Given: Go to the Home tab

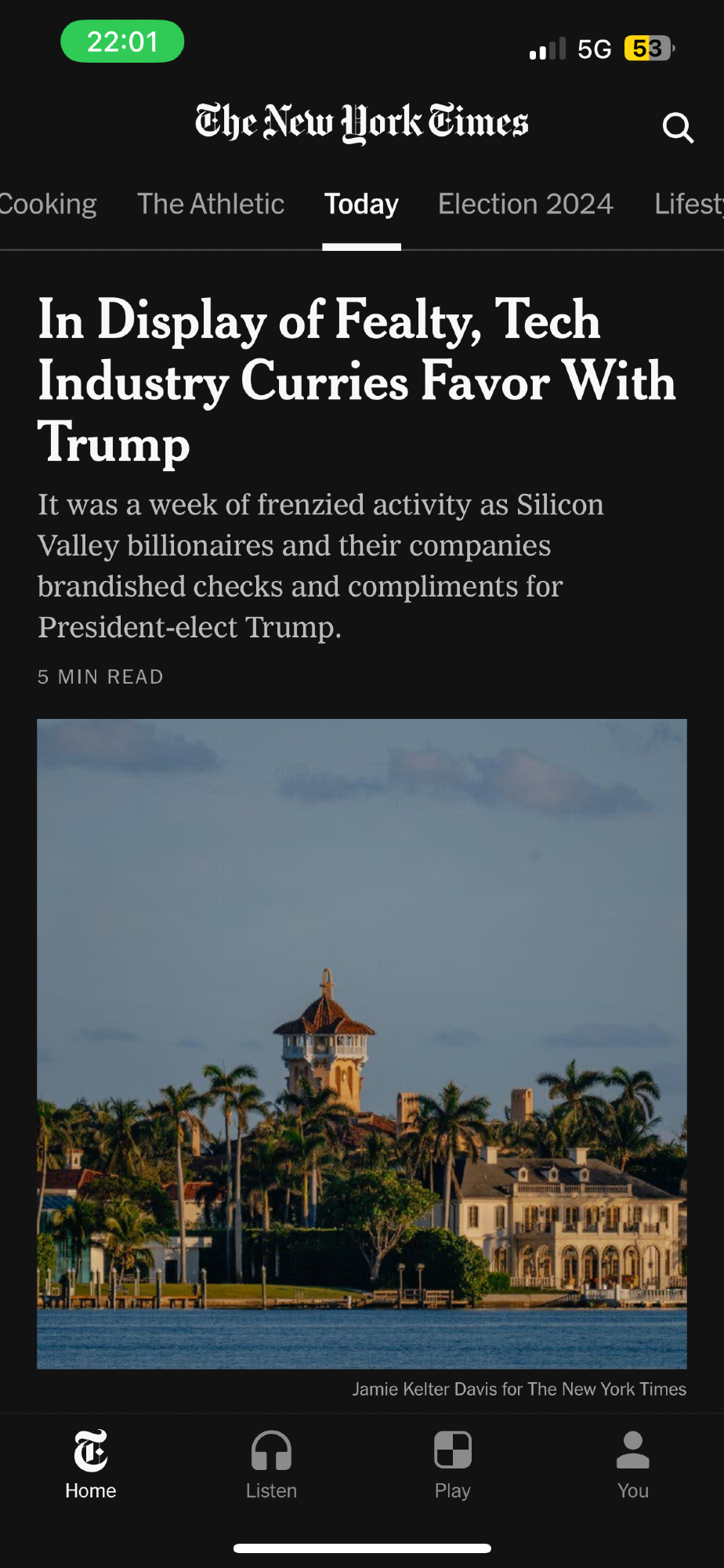Looking at the screenshot, I should point(91,1464).
